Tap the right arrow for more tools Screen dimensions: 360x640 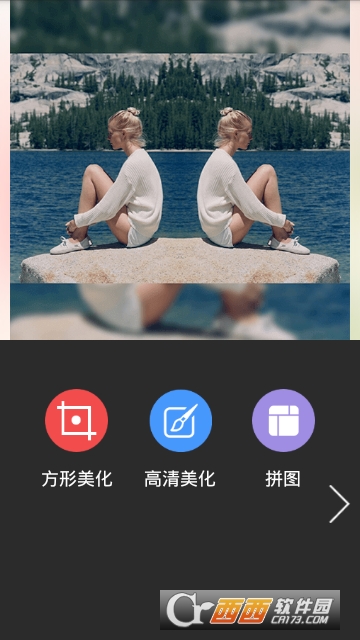coord(339,504)
